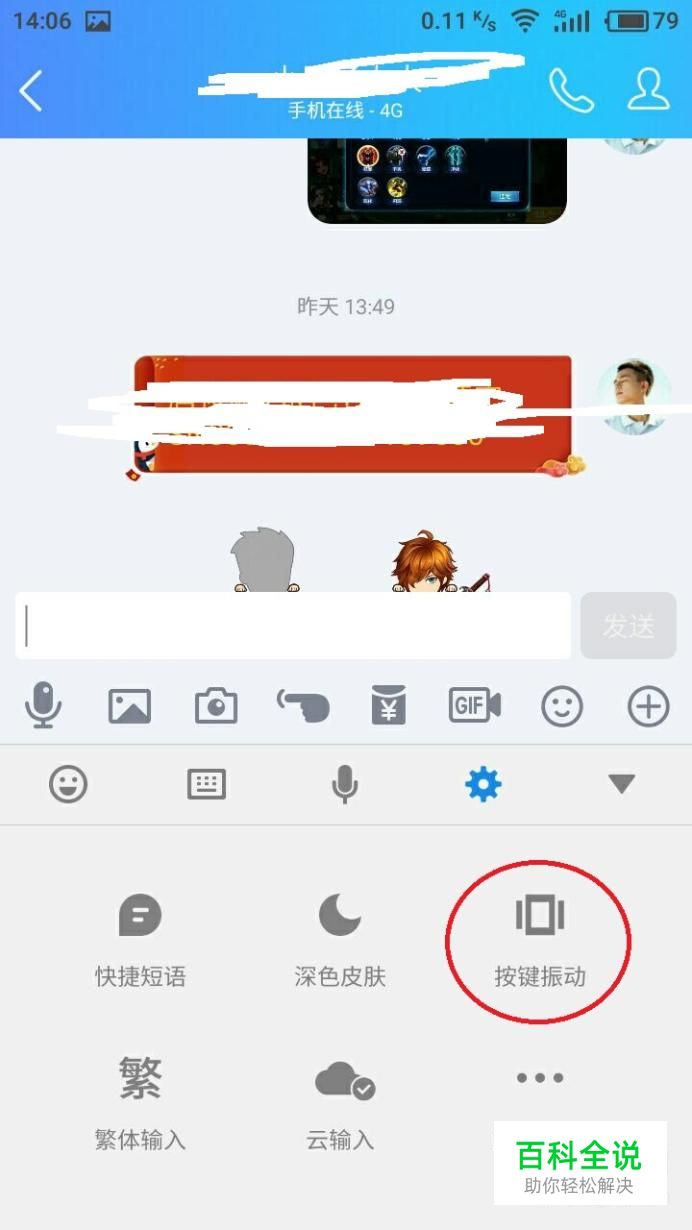
Task: Send a poke with the pointing-hand icon
Action: pyautogui.click(x=303, y=707)
